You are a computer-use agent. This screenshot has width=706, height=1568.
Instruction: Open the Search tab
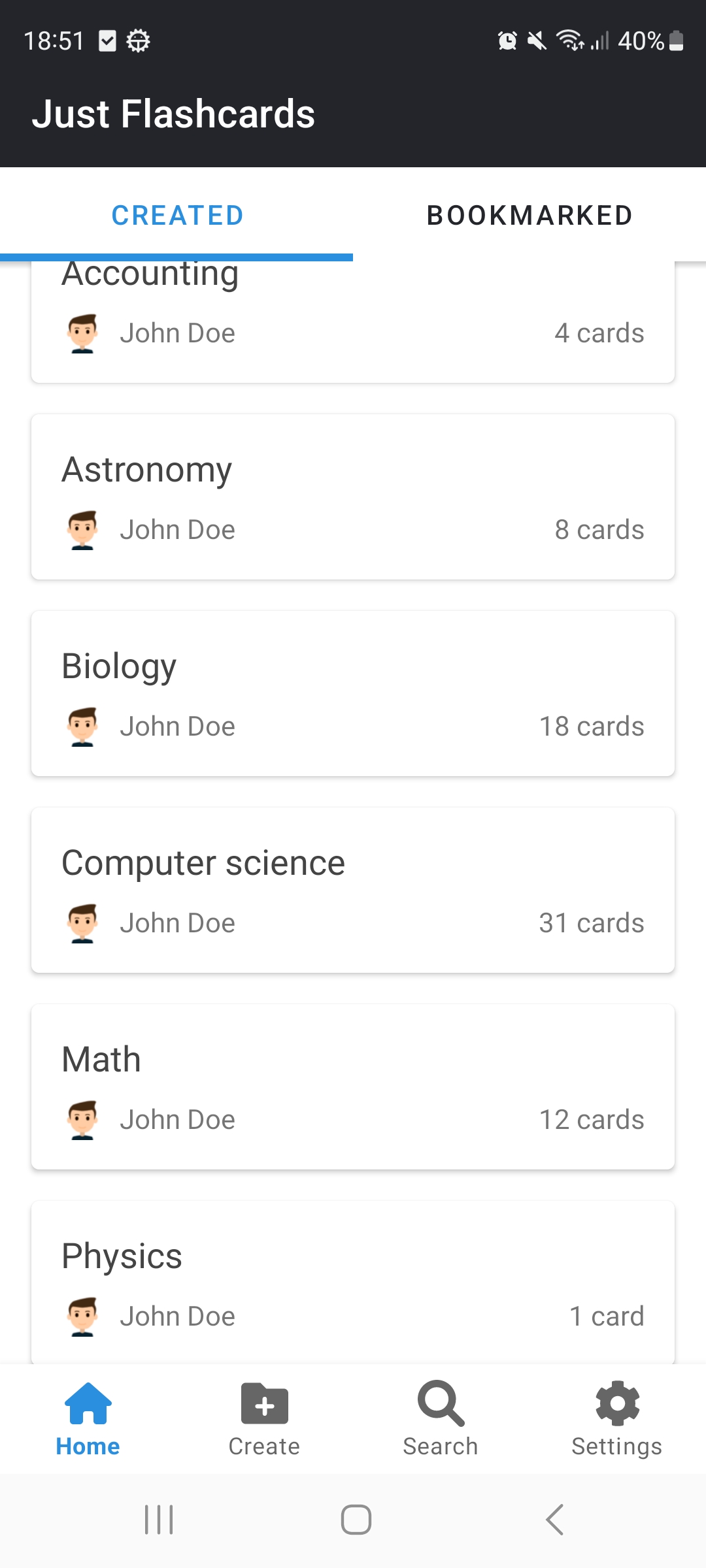pyautogui.click(x=441, y=1418)
